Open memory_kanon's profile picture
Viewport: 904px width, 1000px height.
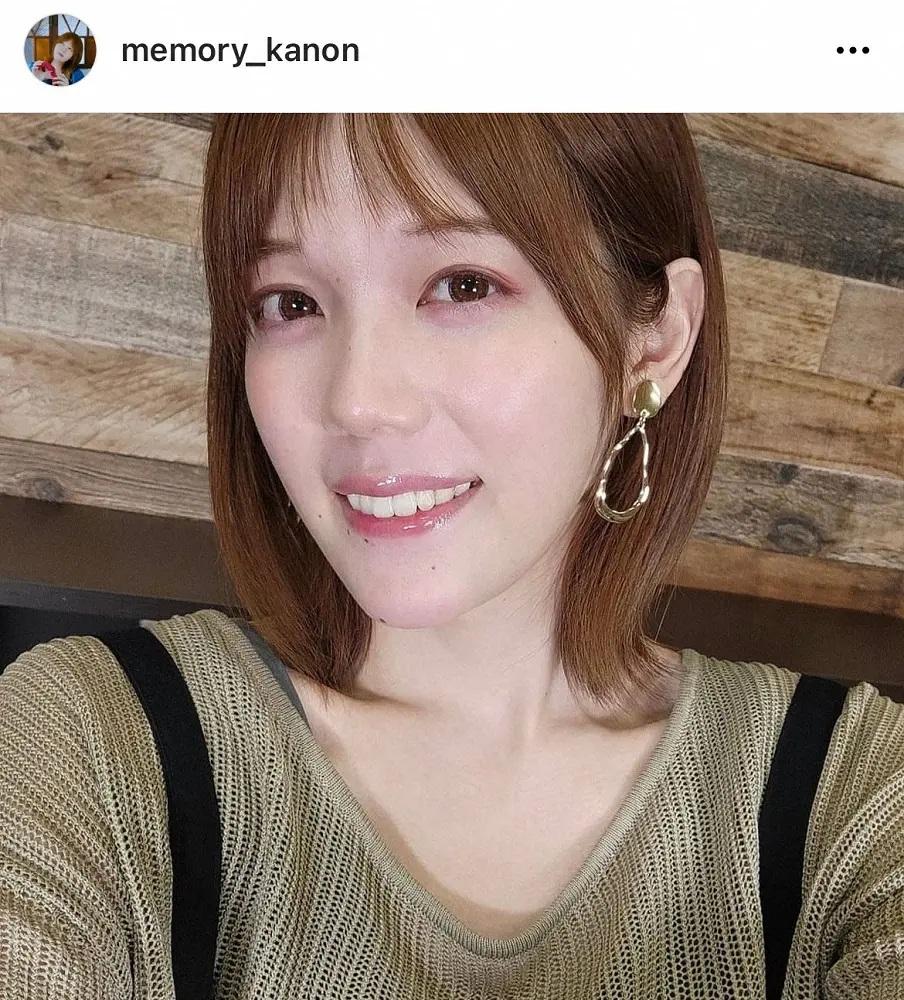[x=59, y=51]
